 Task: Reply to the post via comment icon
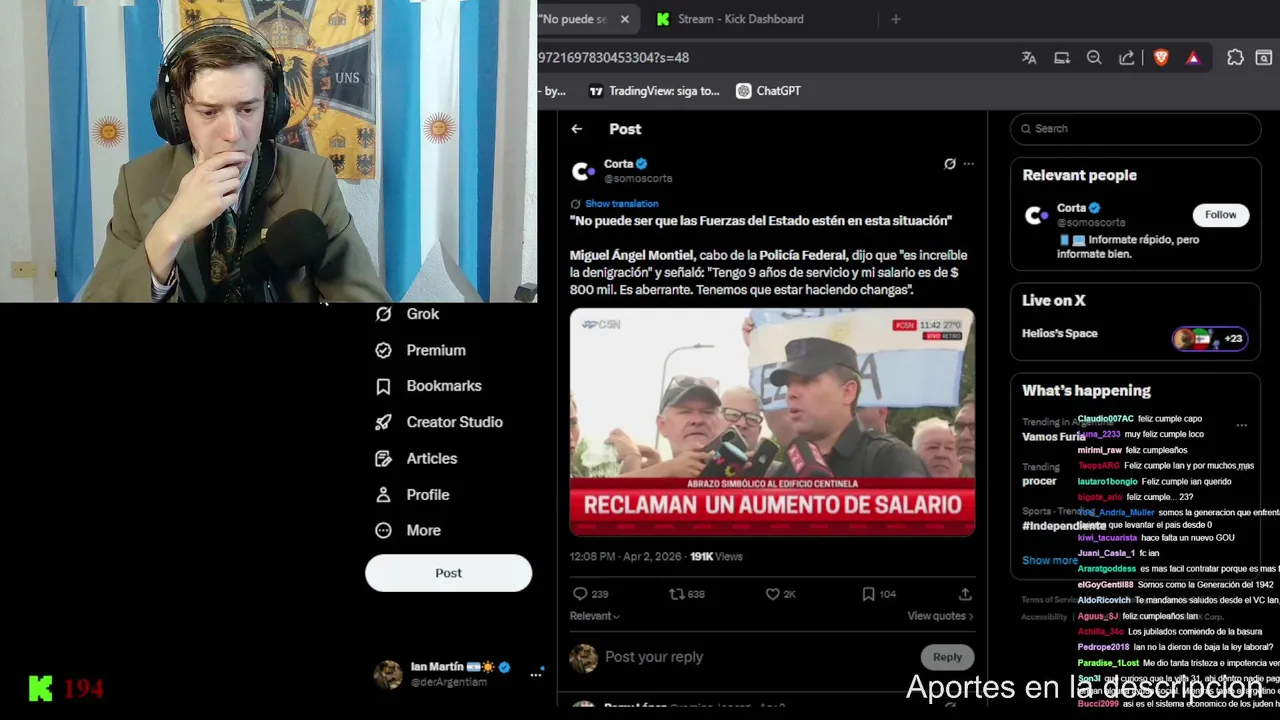point(580,594)
